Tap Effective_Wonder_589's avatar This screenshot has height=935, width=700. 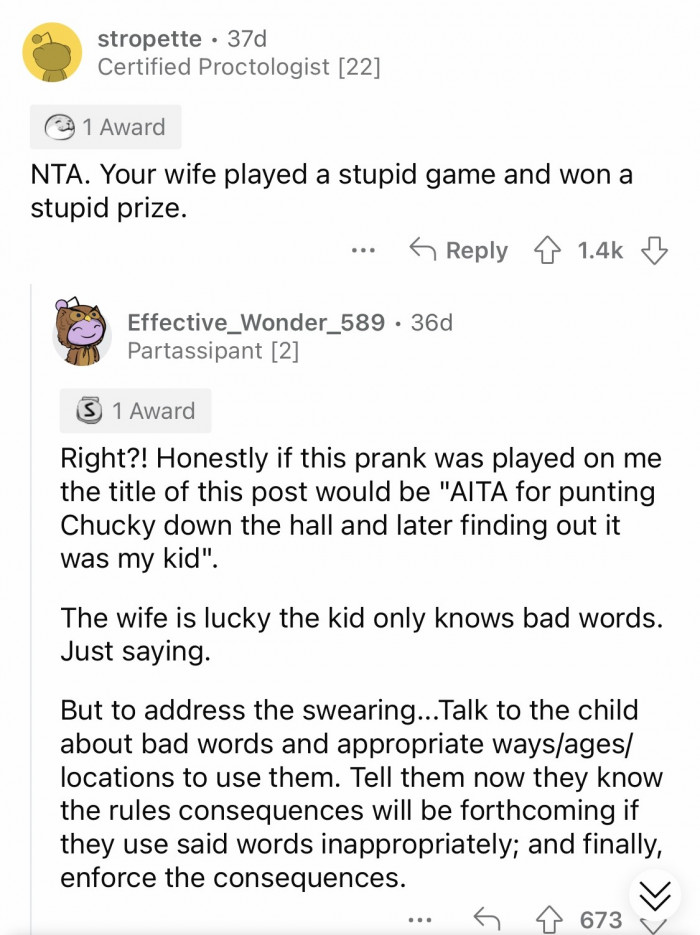82,334
